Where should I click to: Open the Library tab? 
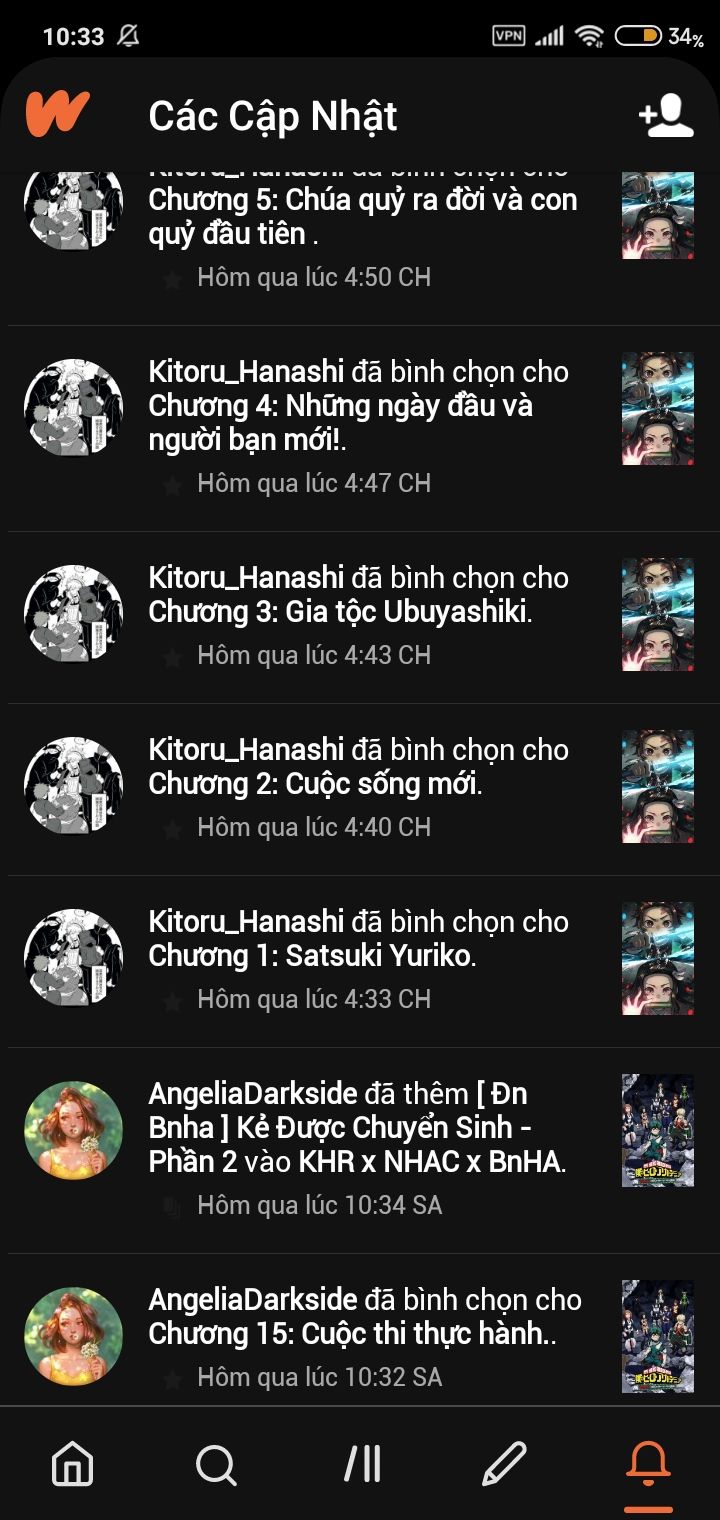[361, 1465]
